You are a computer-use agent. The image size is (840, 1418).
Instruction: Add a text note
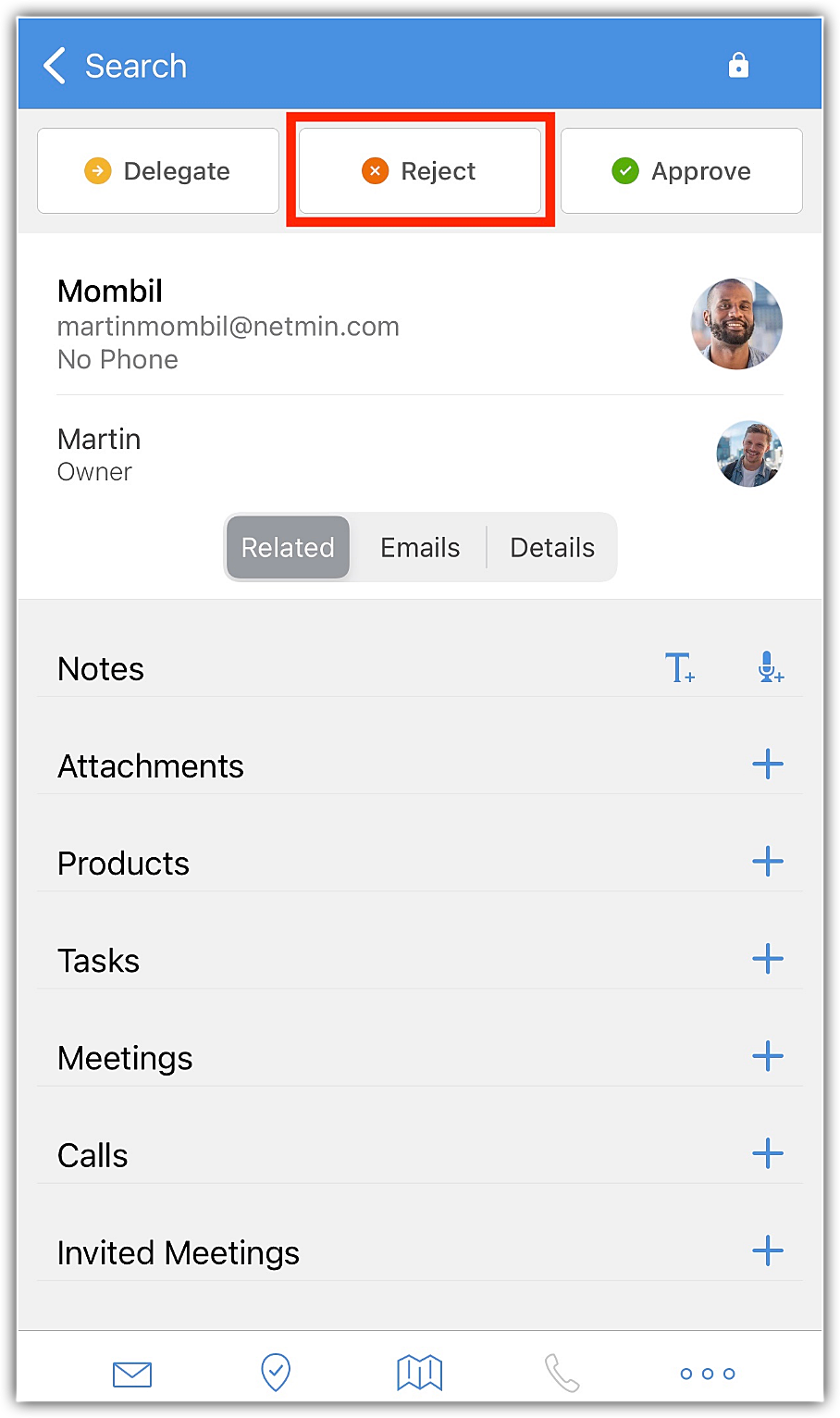(680, 668)
